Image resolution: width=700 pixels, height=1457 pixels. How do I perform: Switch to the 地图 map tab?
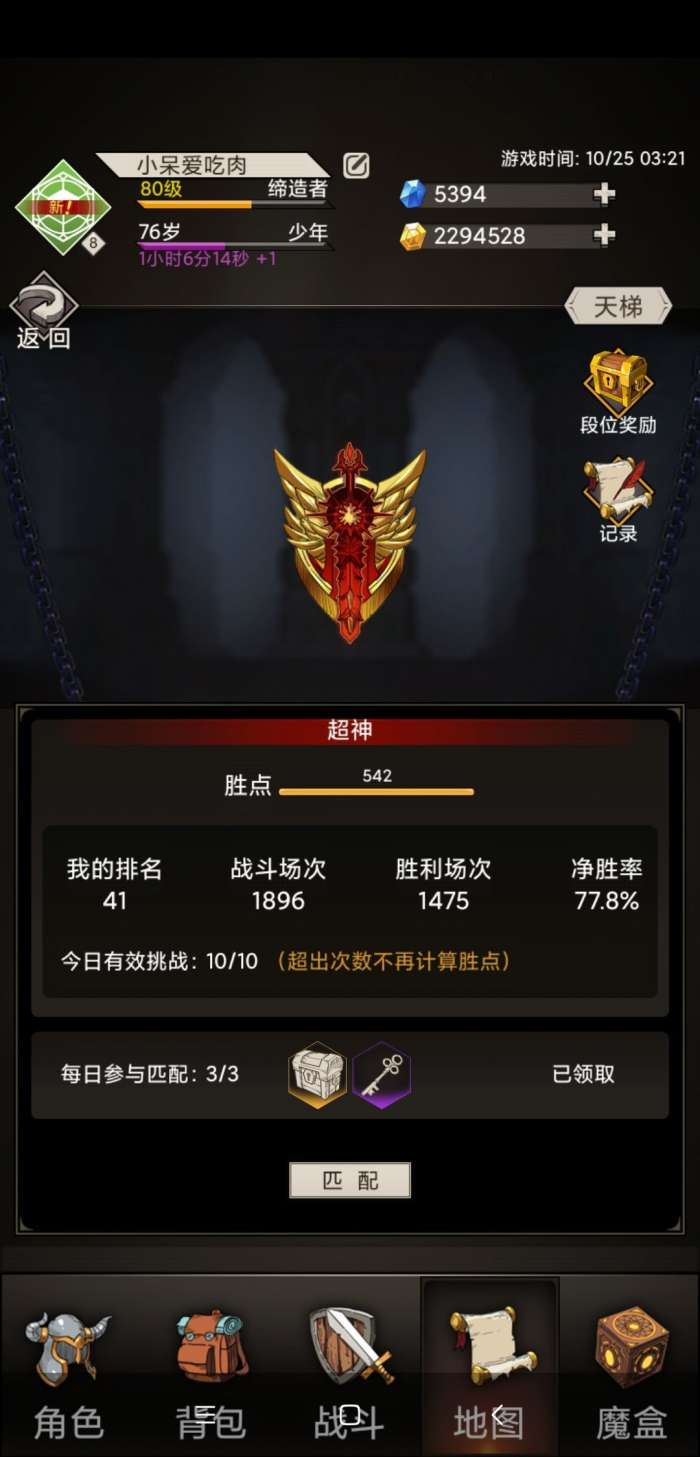click(x=490, y=1372)
